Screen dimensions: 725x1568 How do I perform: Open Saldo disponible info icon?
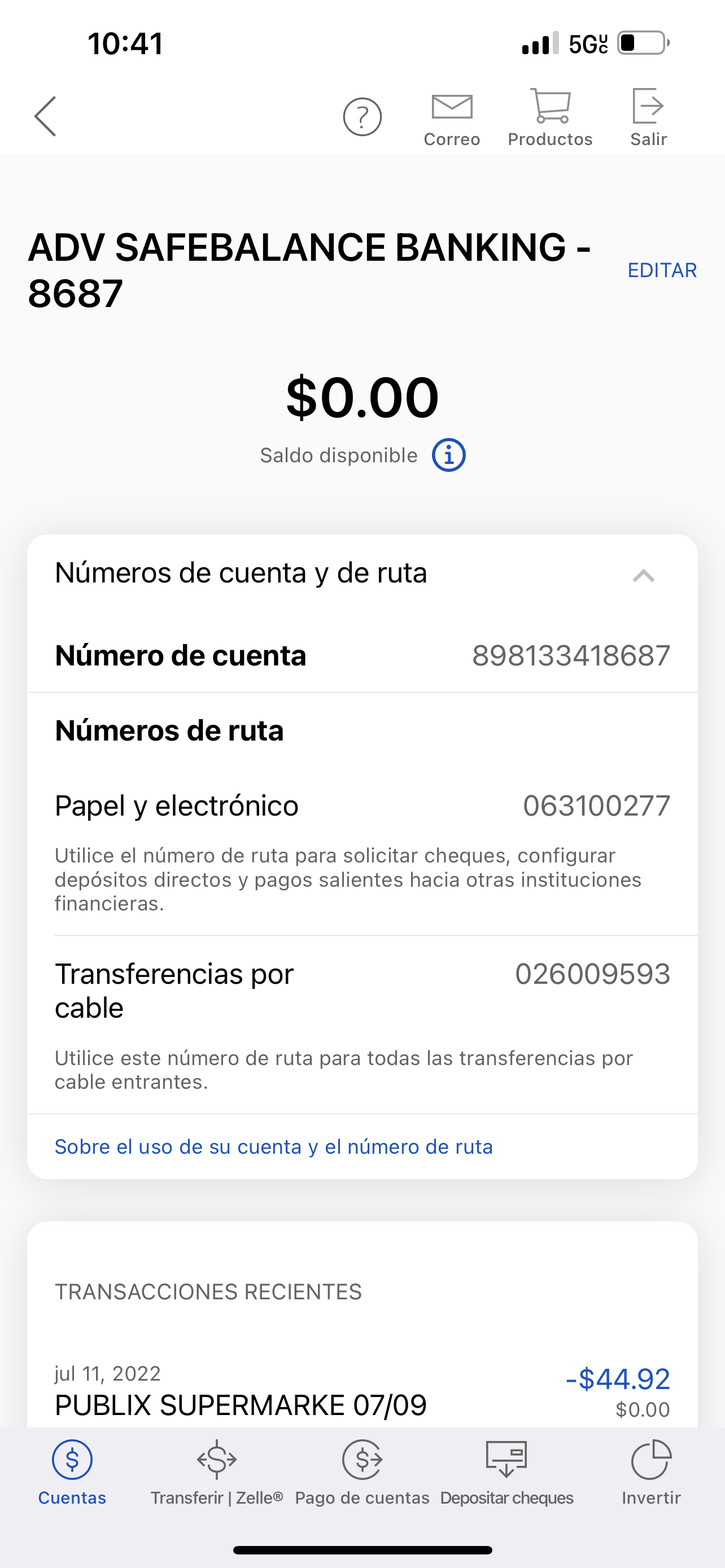[x=449, y=455]
